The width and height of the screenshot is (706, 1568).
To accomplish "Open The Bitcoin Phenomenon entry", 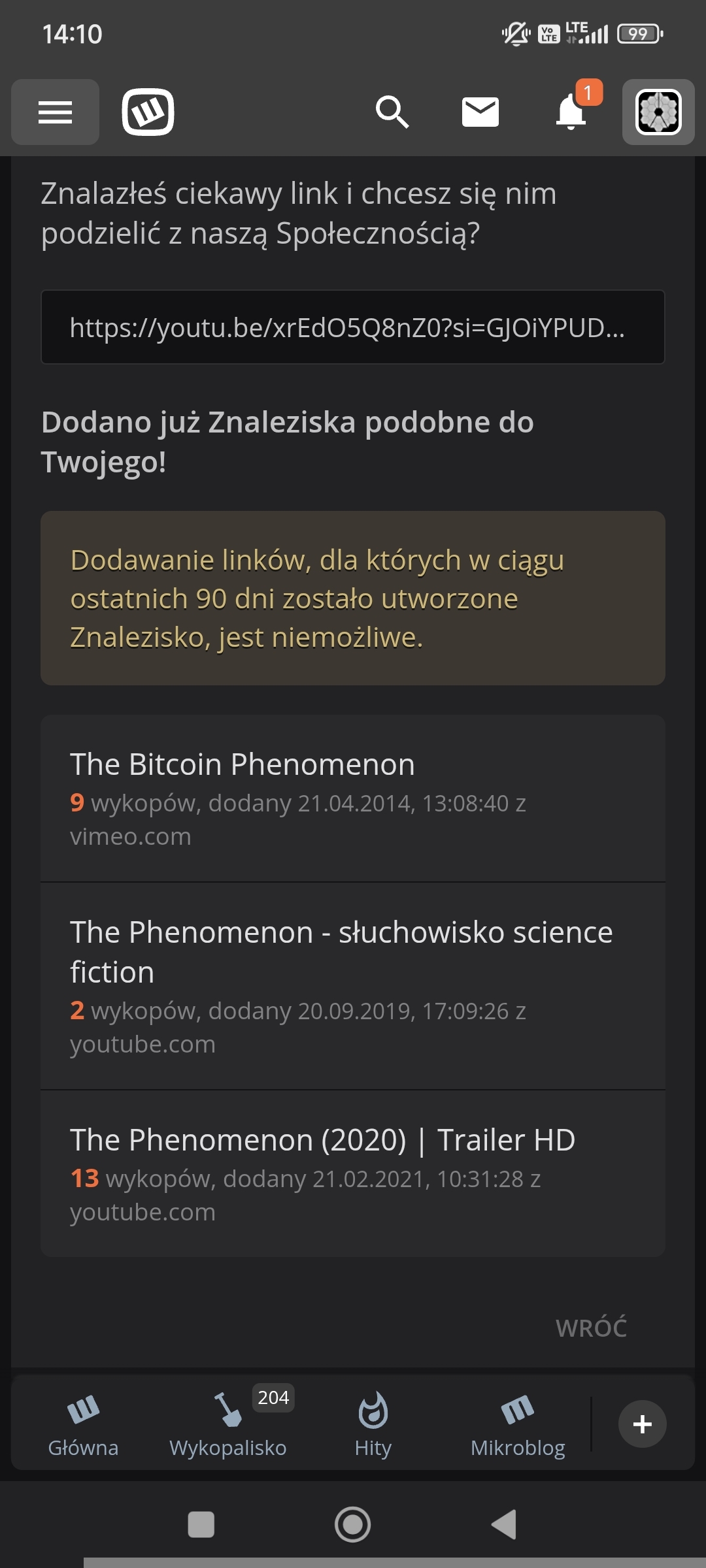I will [243, 764].
